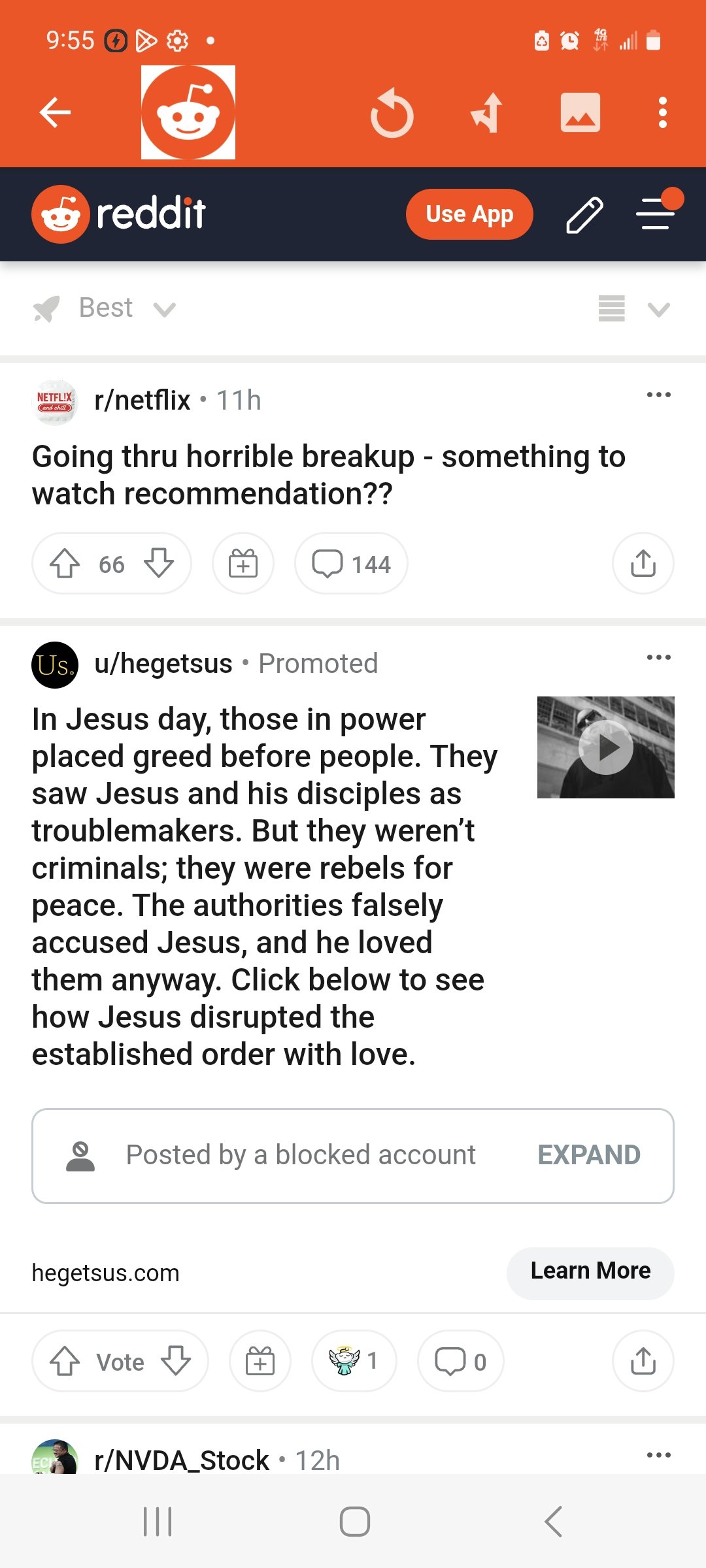This screenshot has width=706, height=1568.
Task: Give an award to the hegetsus post
Action: 260,1362
